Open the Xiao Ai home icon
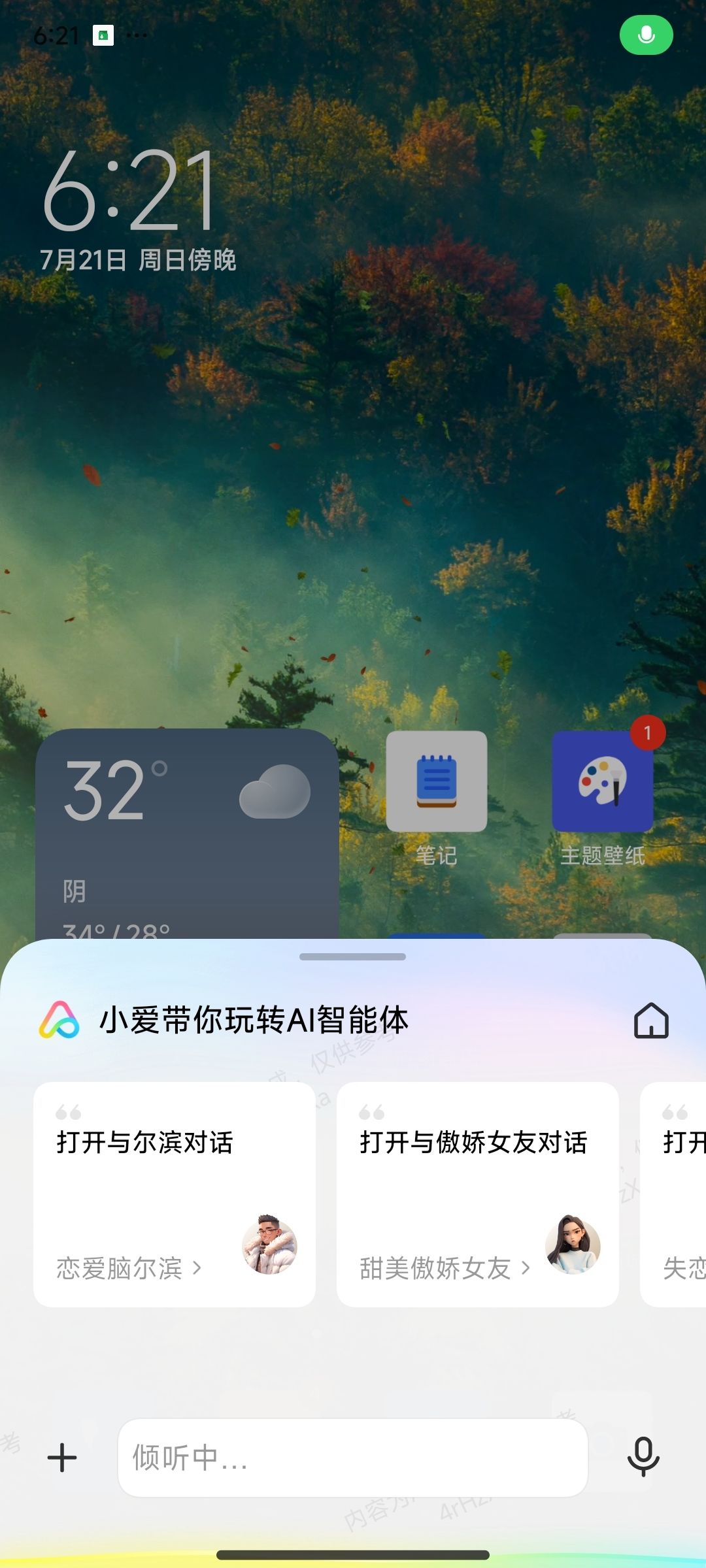Image resolution: width=706 pixels, height=1568 pixels. point(651,1021)
